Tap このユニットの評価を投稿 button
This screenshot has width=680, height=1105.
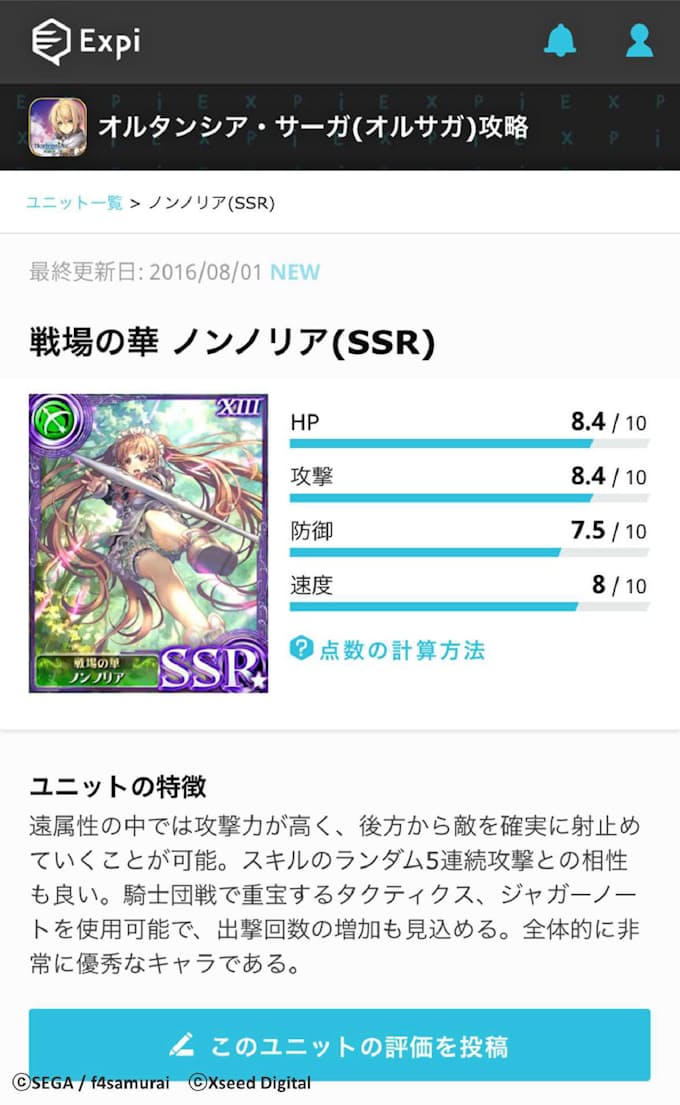(x=339, y=1046)
